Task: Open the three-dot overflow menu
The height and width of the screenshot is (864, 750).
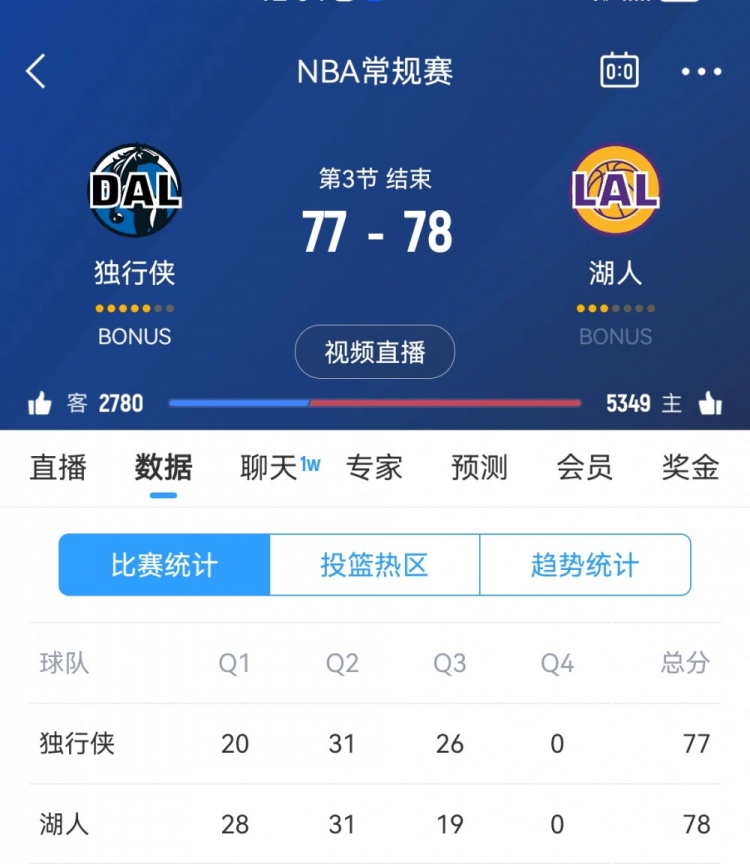Action: point(701,72)
